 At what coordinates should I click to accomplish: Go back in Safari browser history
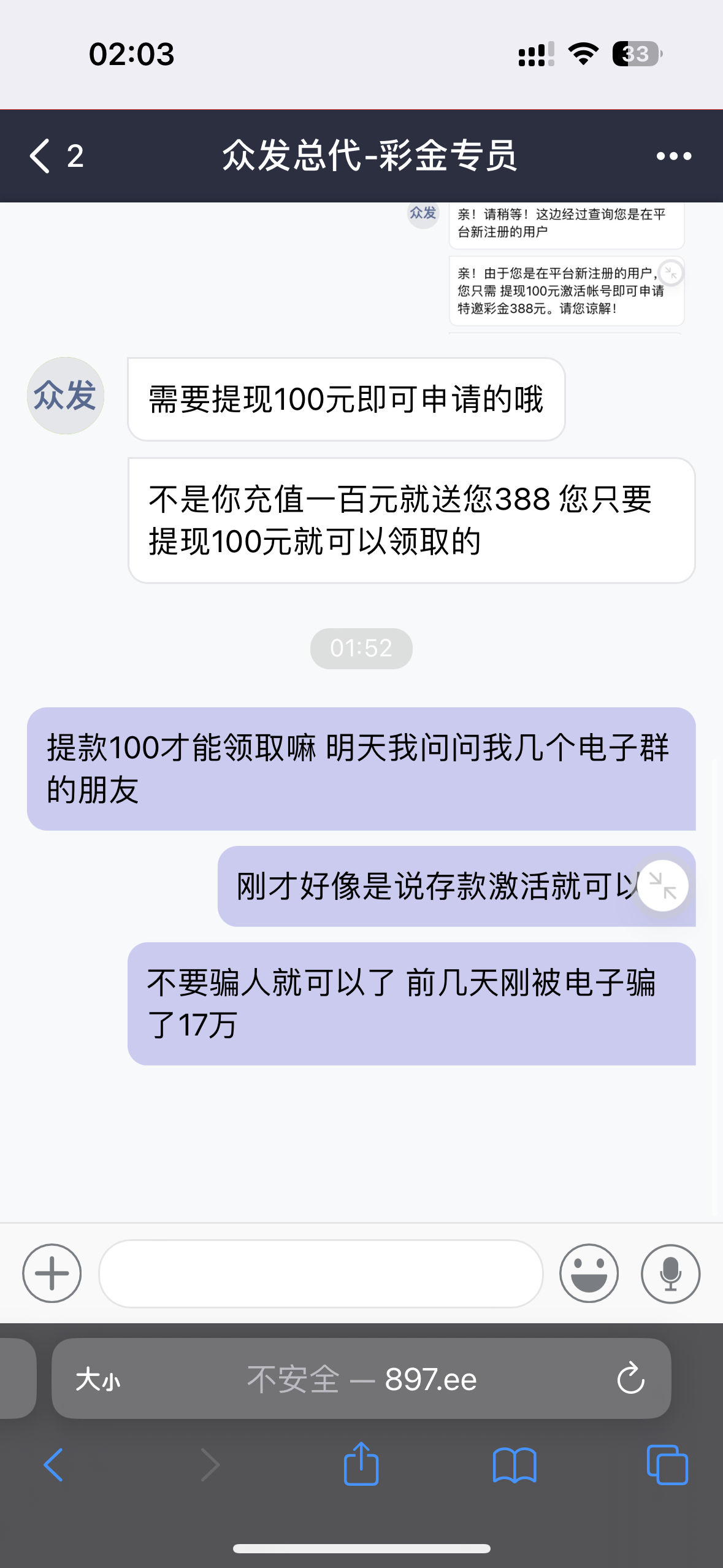tap(54, 1465)
